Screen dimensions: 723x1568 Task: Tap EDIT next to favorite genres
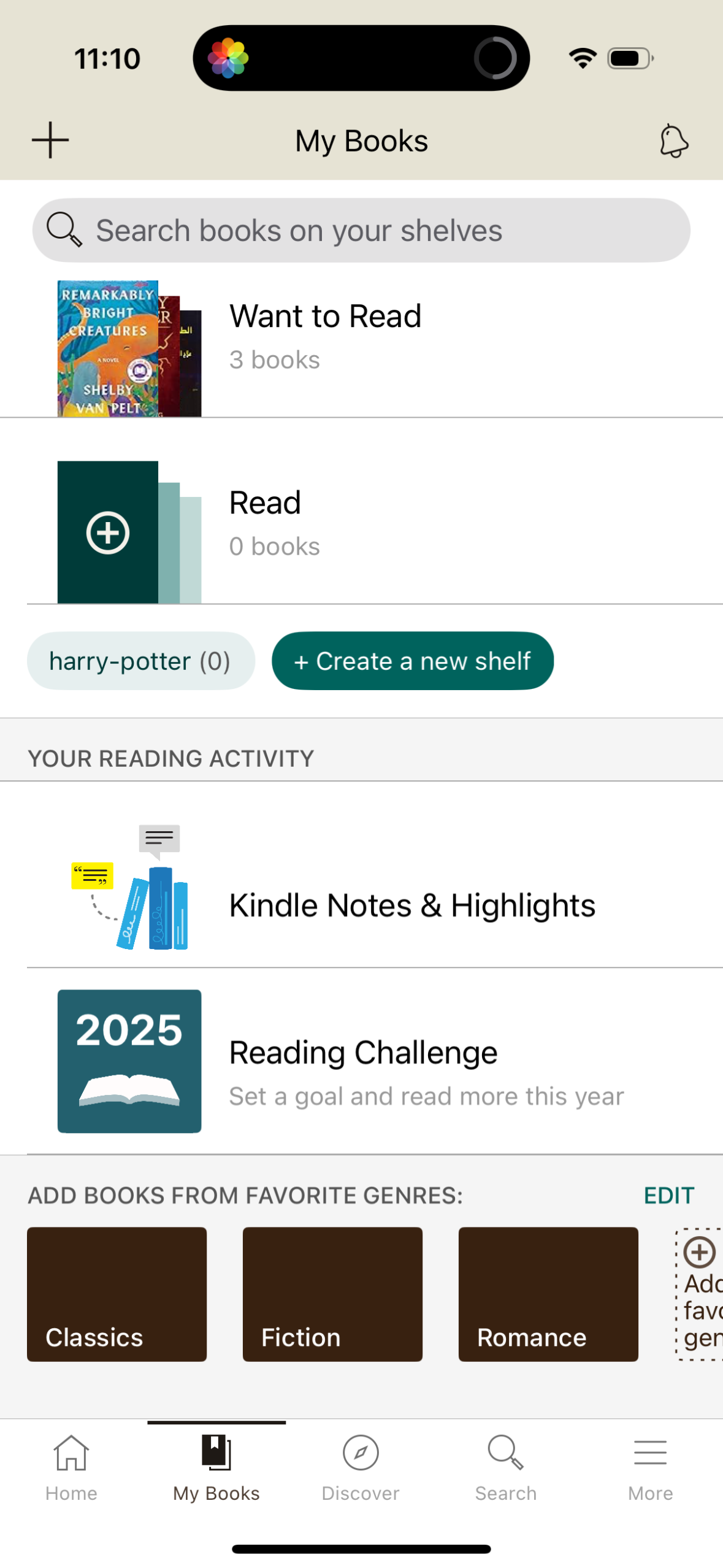[x=668, y=1195]
